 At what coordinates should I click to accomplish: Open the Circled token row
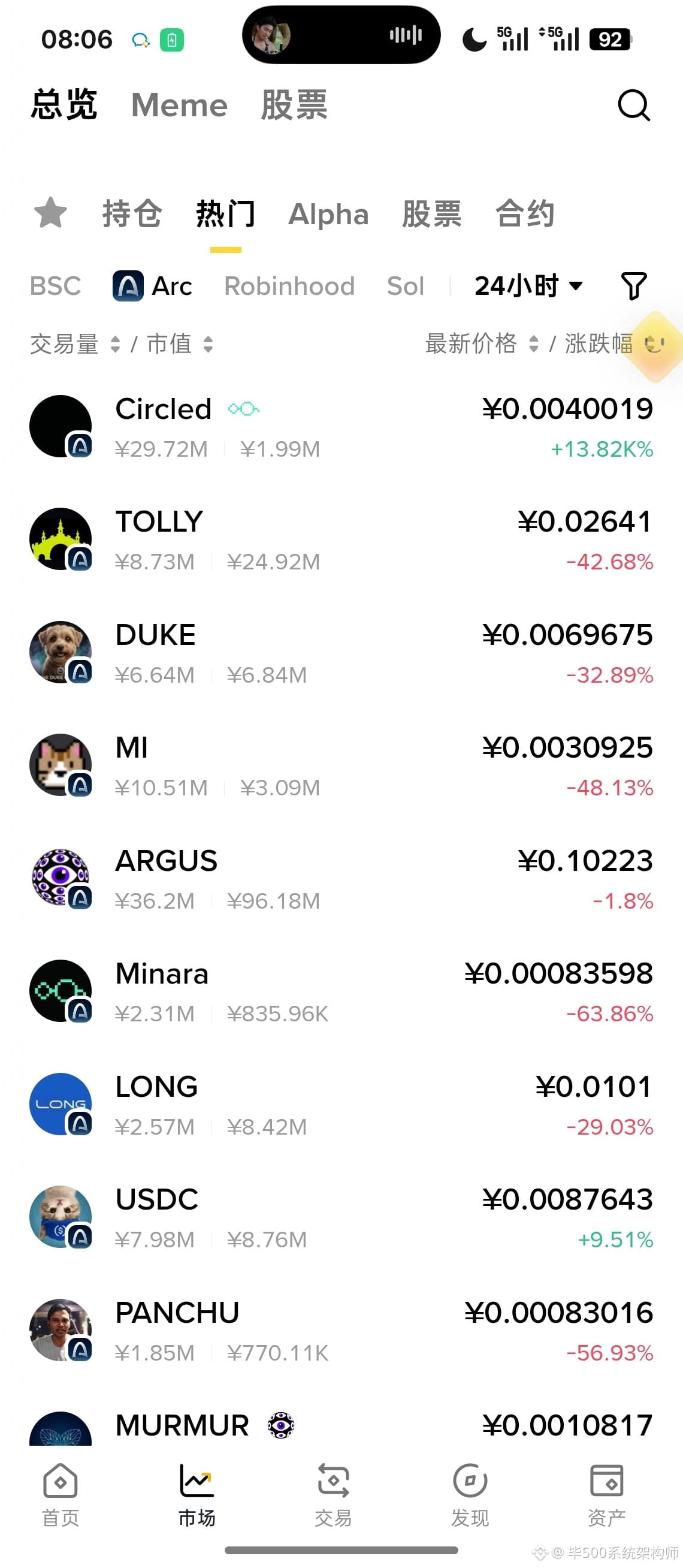pyautogui.click(x=341, y=428)
